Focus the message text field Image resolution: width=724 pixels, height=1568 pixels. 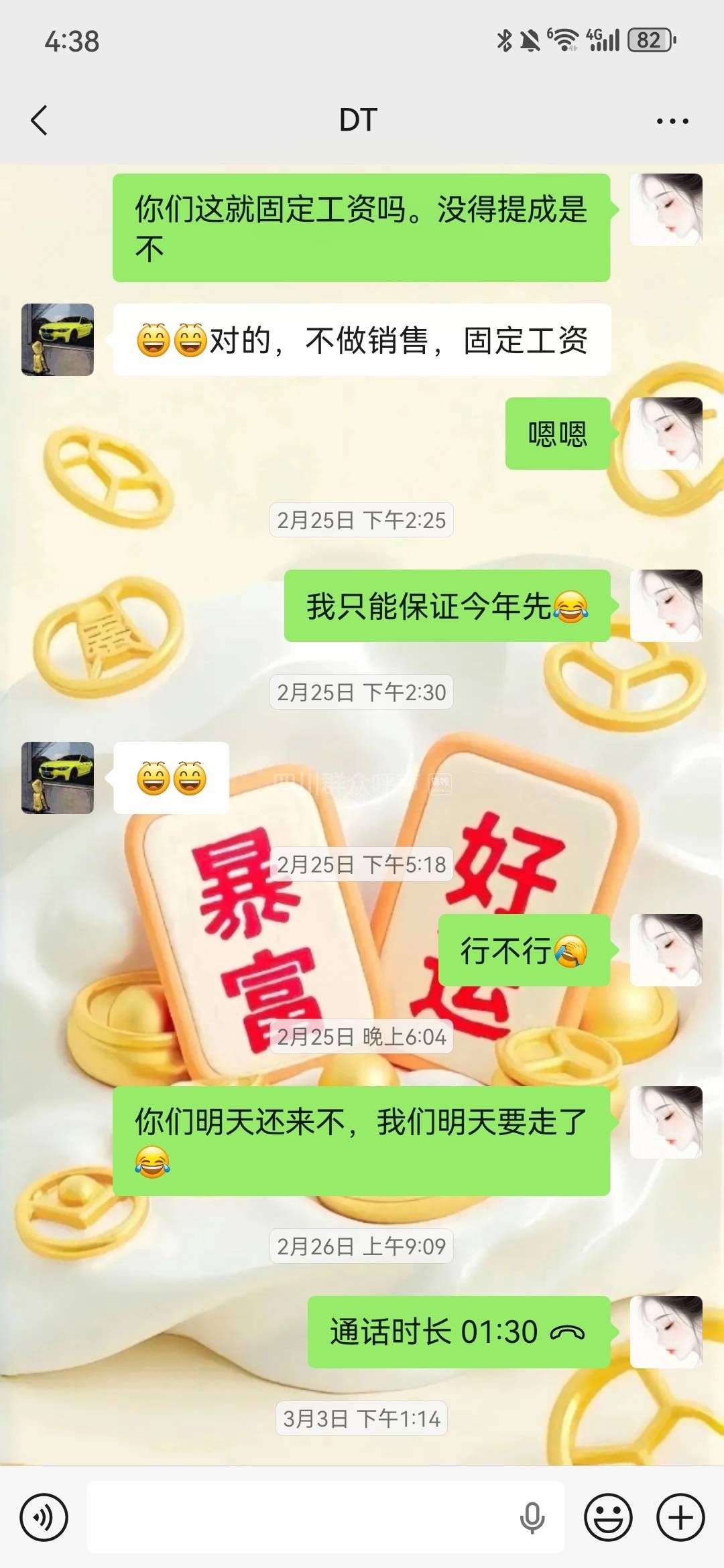click(302, 1517)
